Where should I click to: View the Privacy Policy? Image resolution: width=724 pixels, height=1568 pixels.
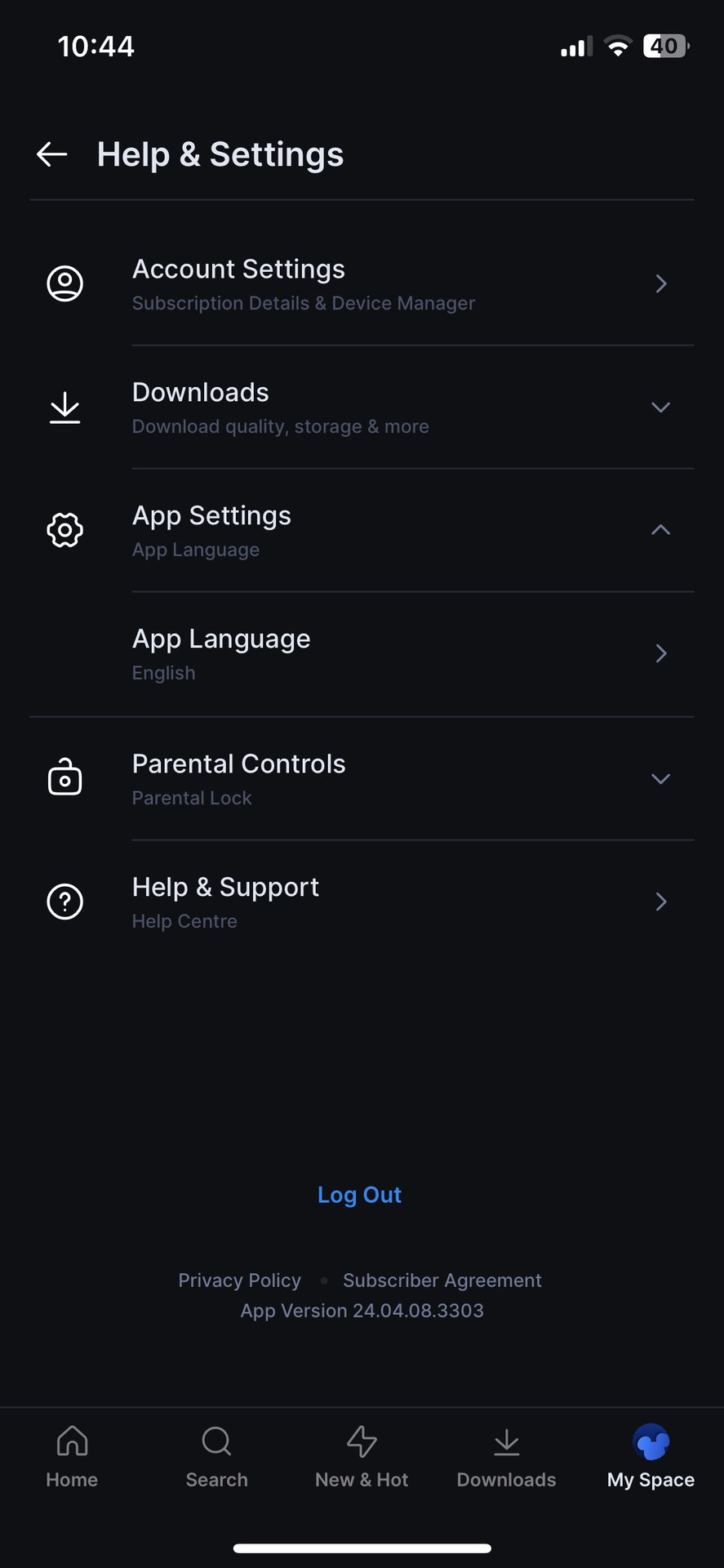pos(239,1281)
